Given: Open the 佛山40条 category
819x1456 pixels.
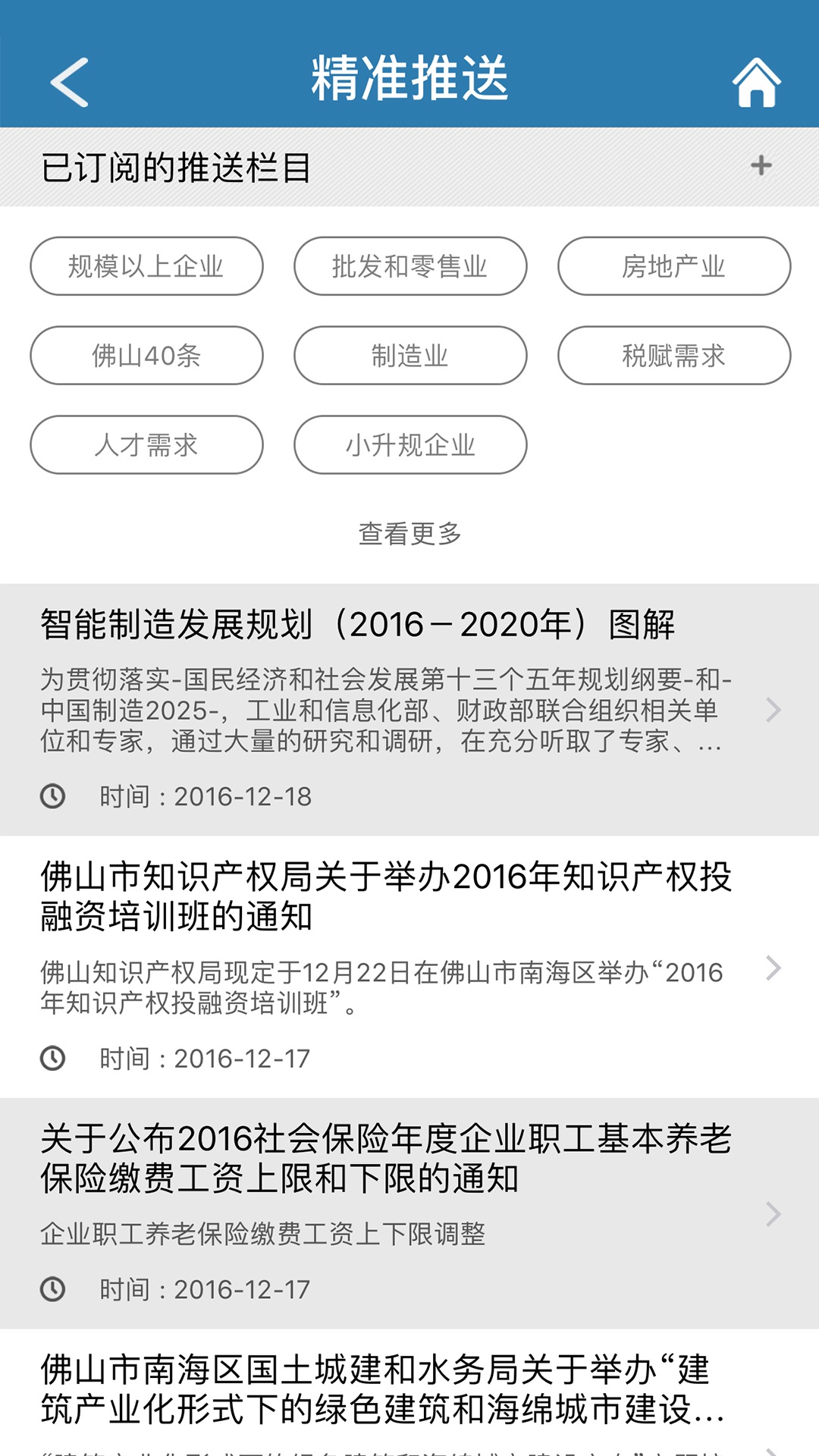Looking at the screenshot, I should click(x=146, y=356).
